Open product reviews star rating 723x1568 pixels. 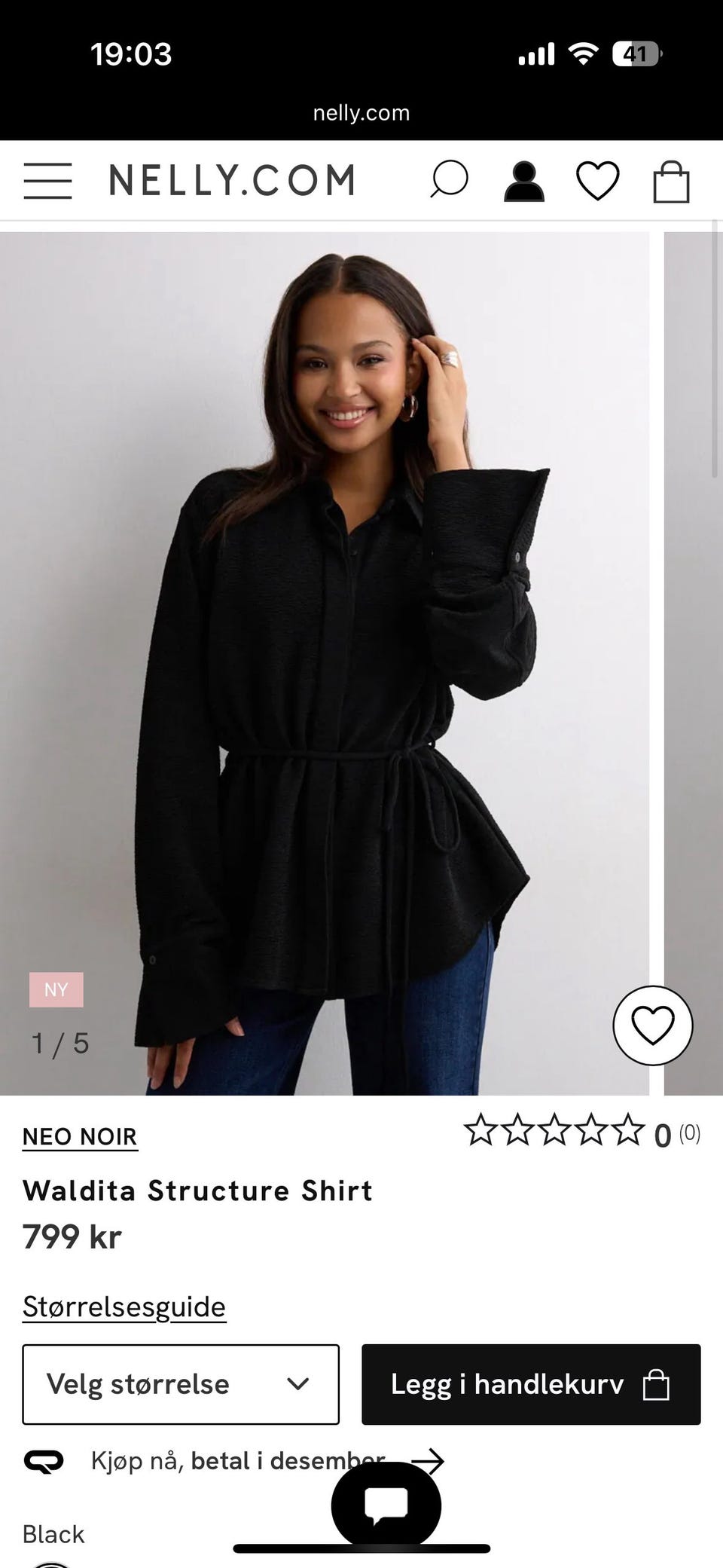(x=580, y=1132)
